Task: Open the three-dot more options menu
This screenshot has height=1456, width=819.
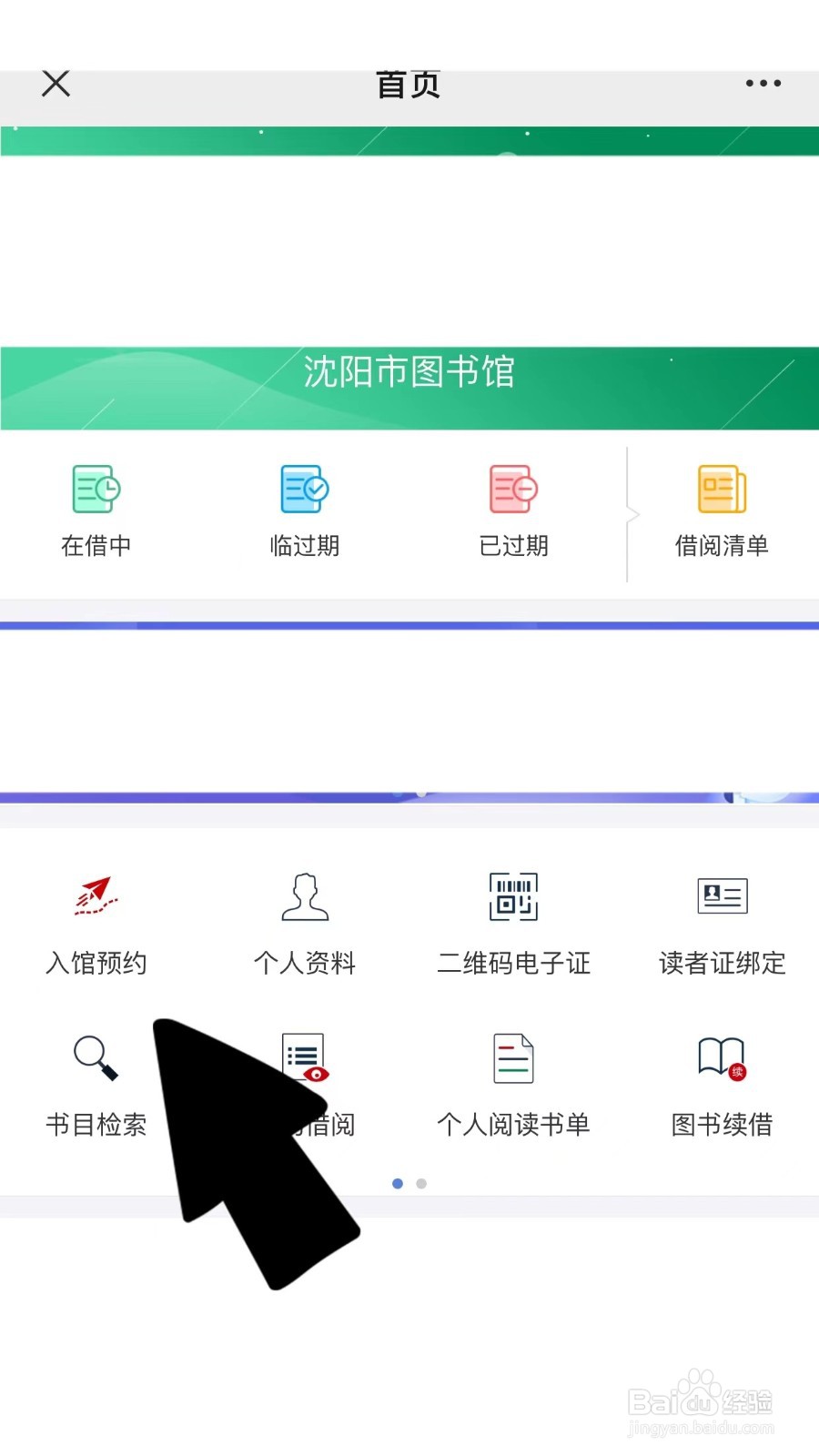Action: coord(763,84)
